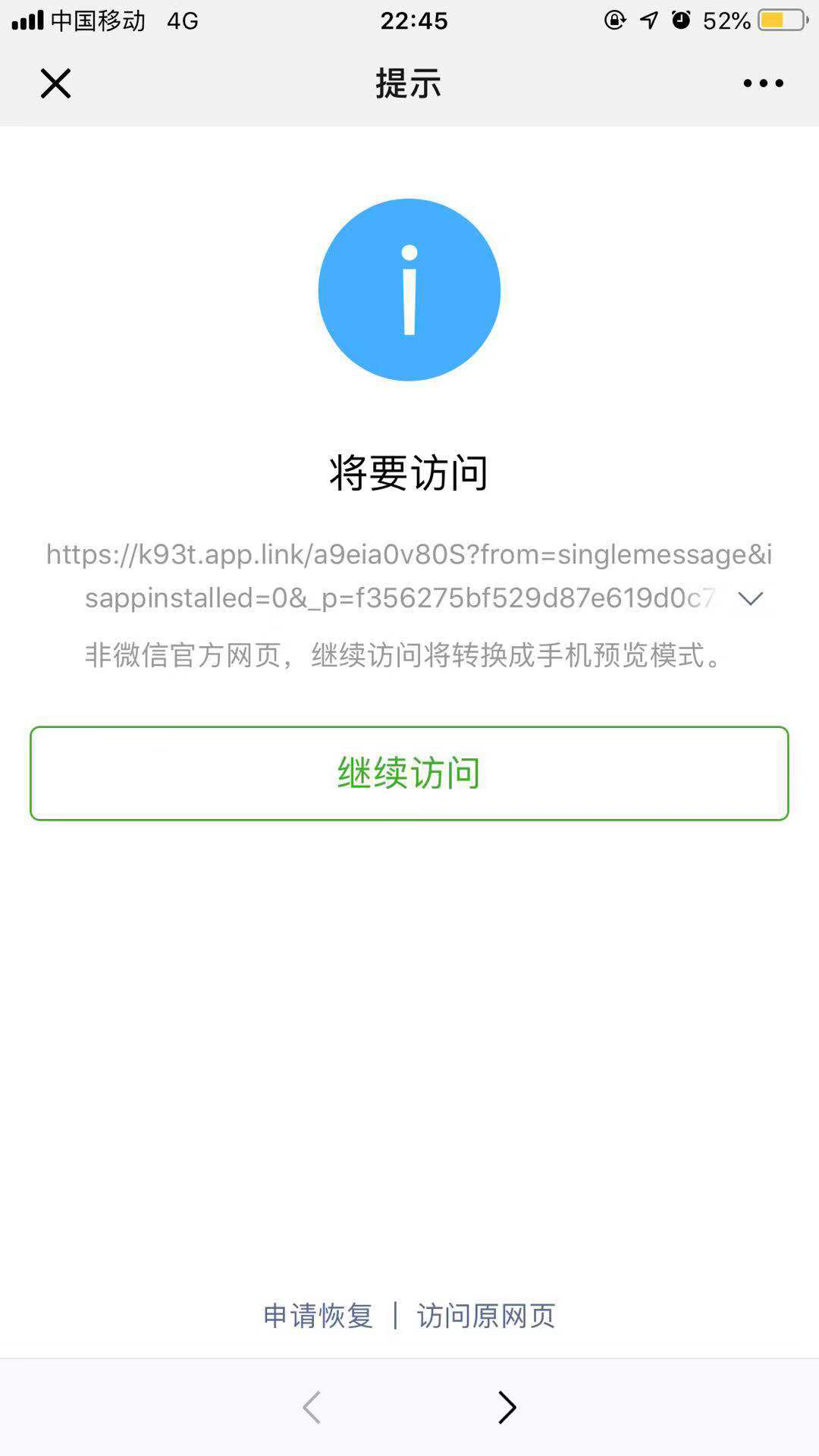Viewport: 819px width, 1456px height.
Task: Go back with the left arrow
Action: click(312, 1407)
